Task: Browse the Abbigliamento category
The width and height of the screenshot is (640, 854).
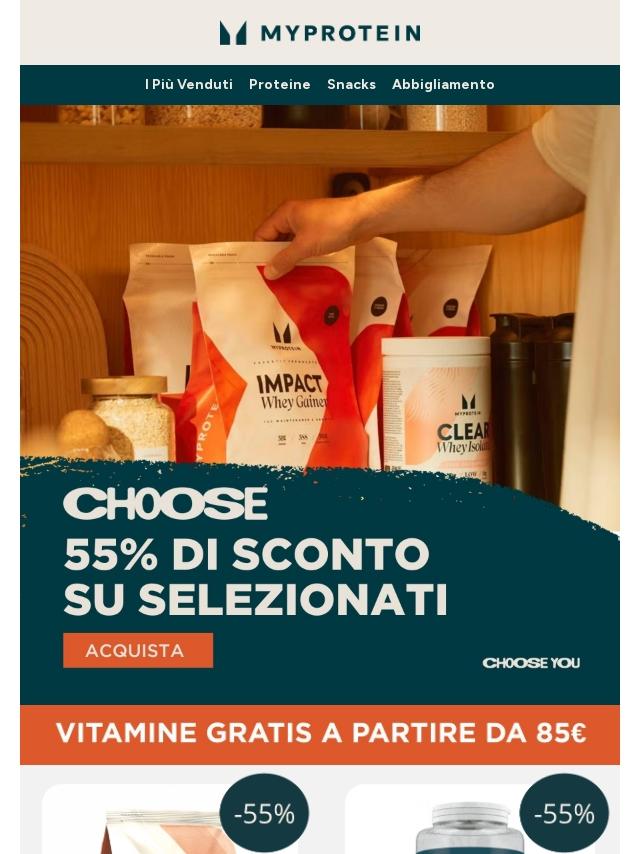Action: [x=443, y=85]
